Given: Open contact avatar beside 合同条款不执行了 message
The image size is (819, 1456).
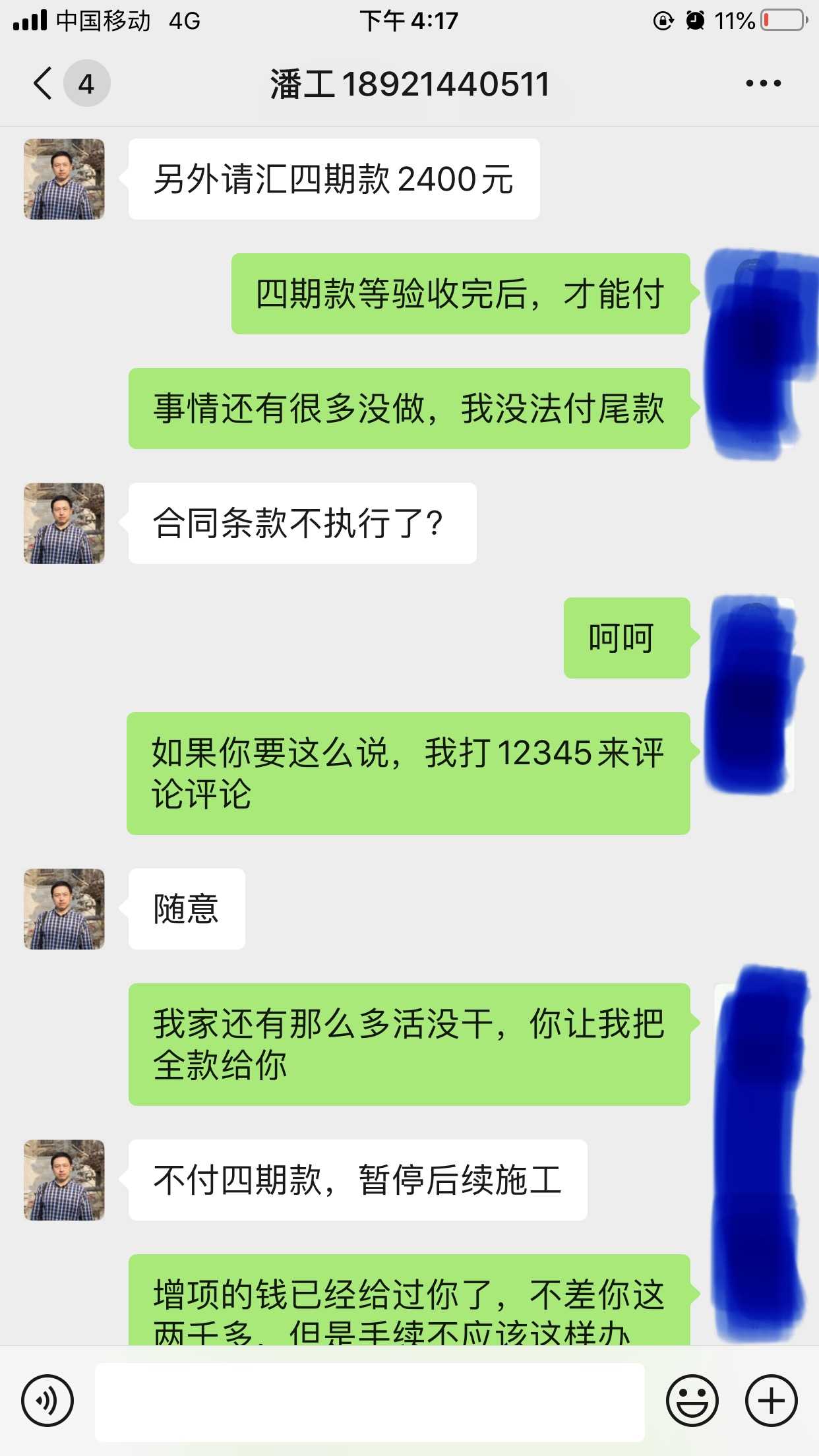Looking at the screenshot, I should (64, 523).
